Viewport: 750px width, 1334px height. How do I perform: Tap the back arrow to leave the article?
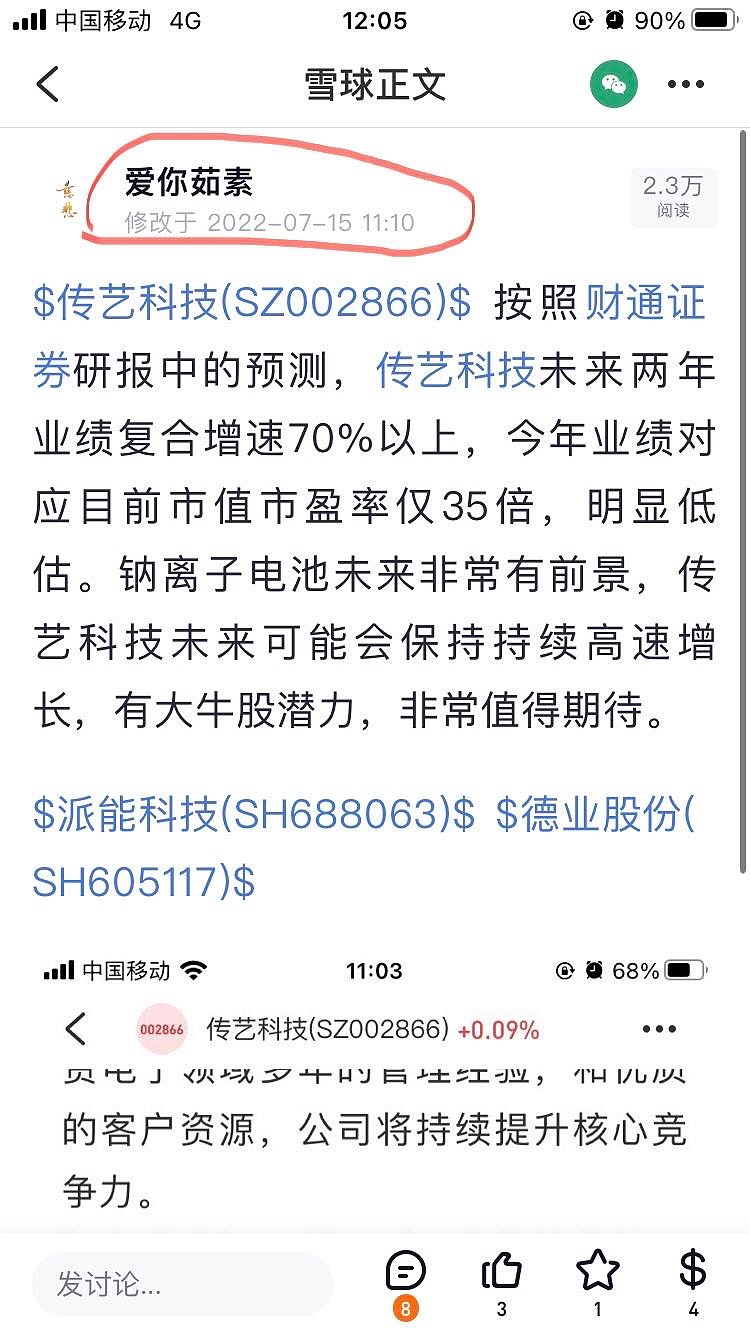[47, 84]
